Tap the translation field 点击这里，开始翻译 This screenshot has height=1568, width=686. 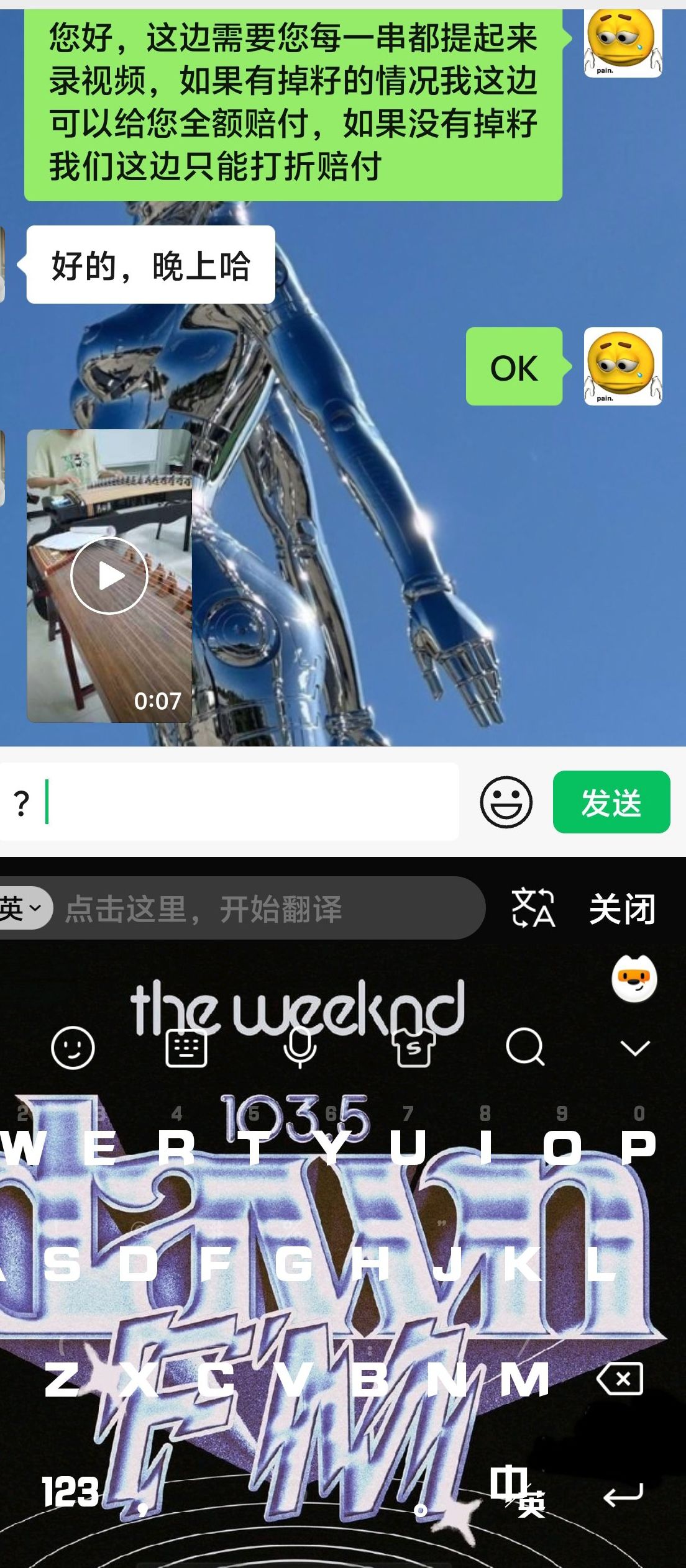(x=267, y=909)
